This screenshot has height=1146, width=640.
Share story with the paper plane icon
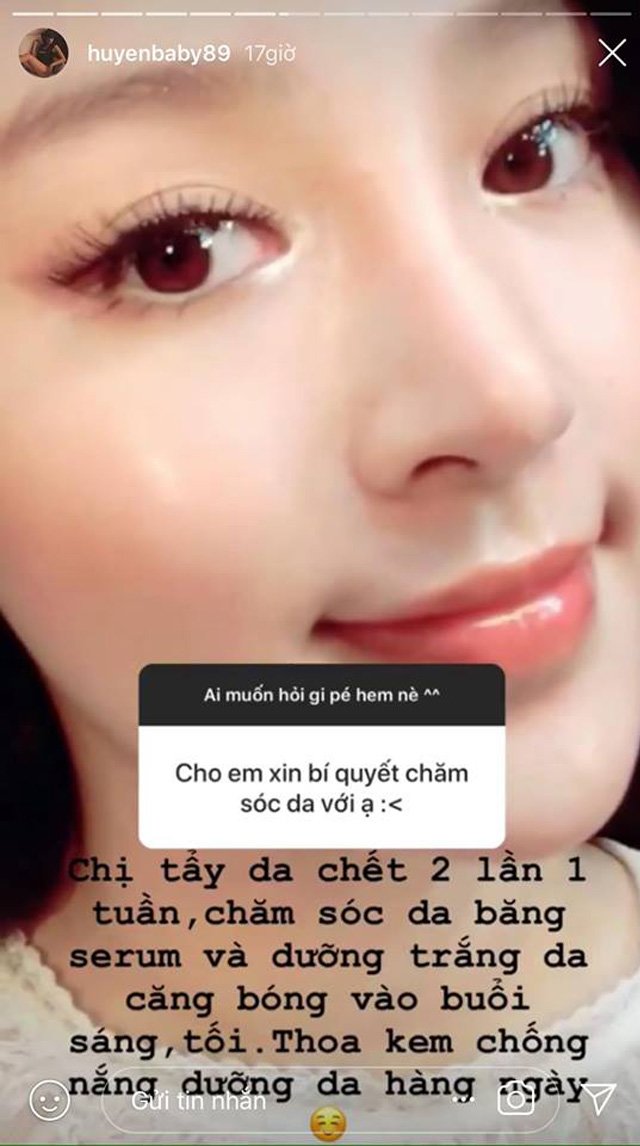coord(599,1098)
